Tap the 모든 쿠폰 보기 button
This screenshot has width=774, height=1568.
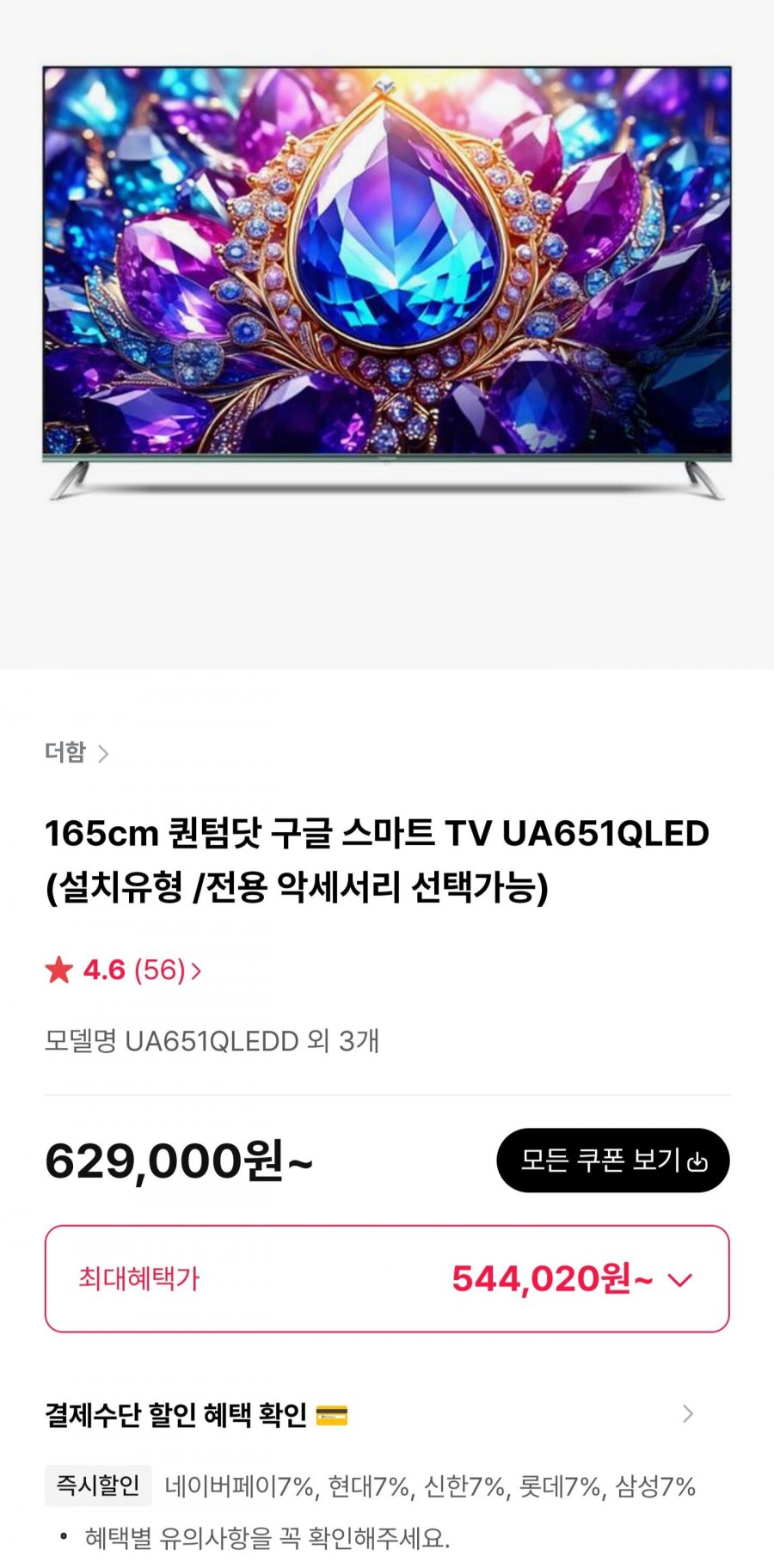tap(612, 1161)
